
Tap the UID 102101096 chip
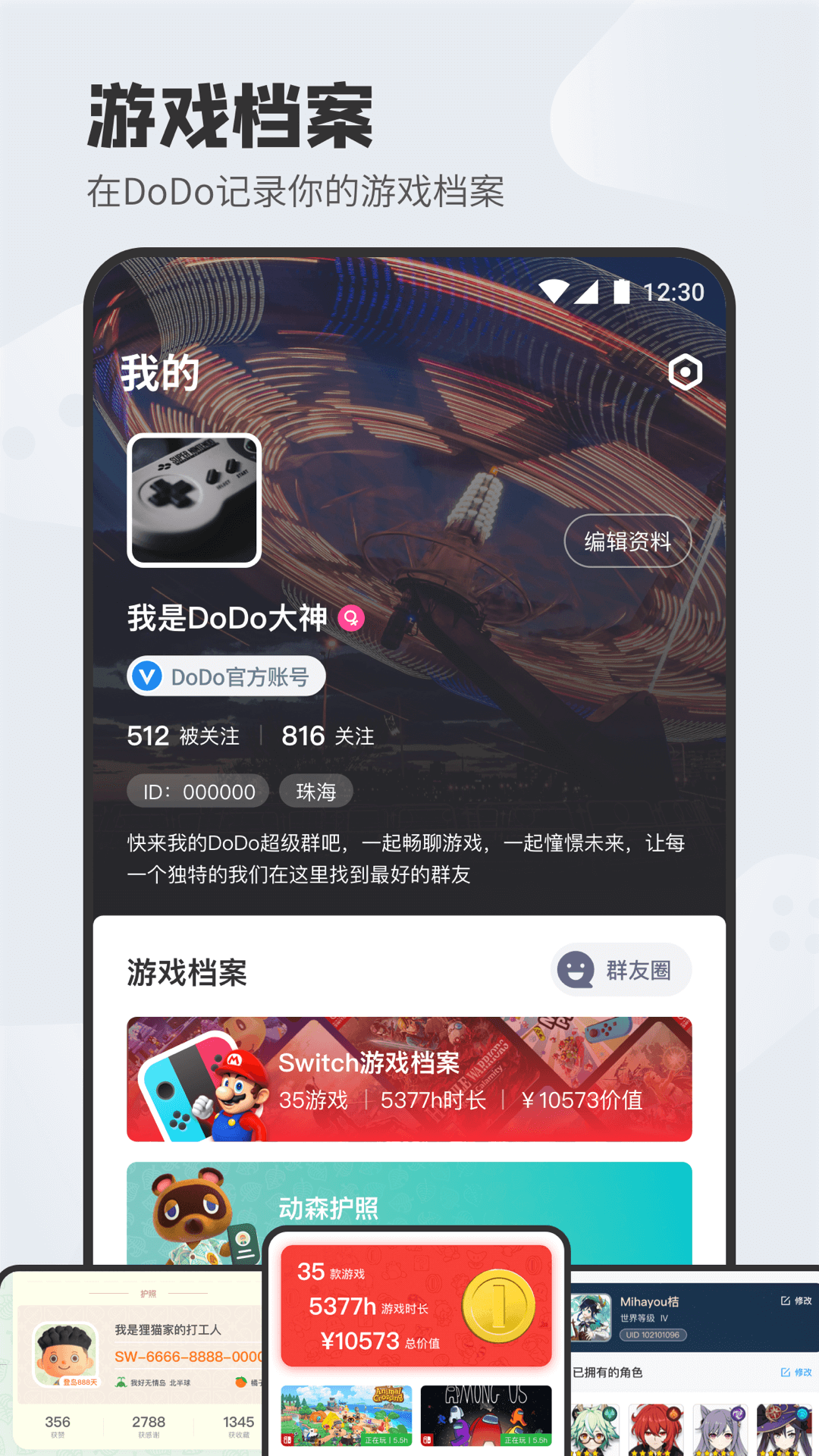coord(654,1335)
